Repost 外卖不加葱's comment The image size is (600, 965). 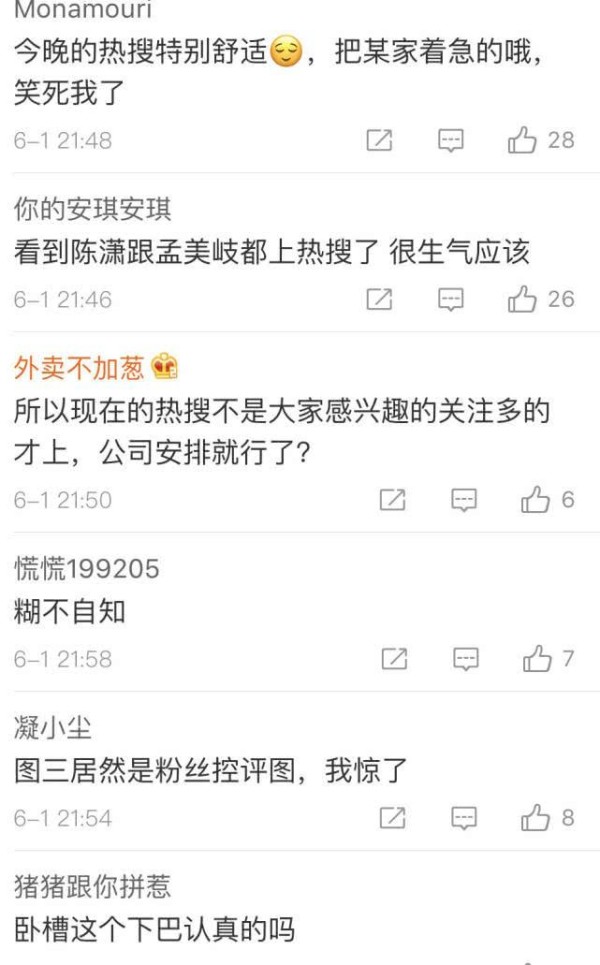pyautogui.click(x=393, y=500)
